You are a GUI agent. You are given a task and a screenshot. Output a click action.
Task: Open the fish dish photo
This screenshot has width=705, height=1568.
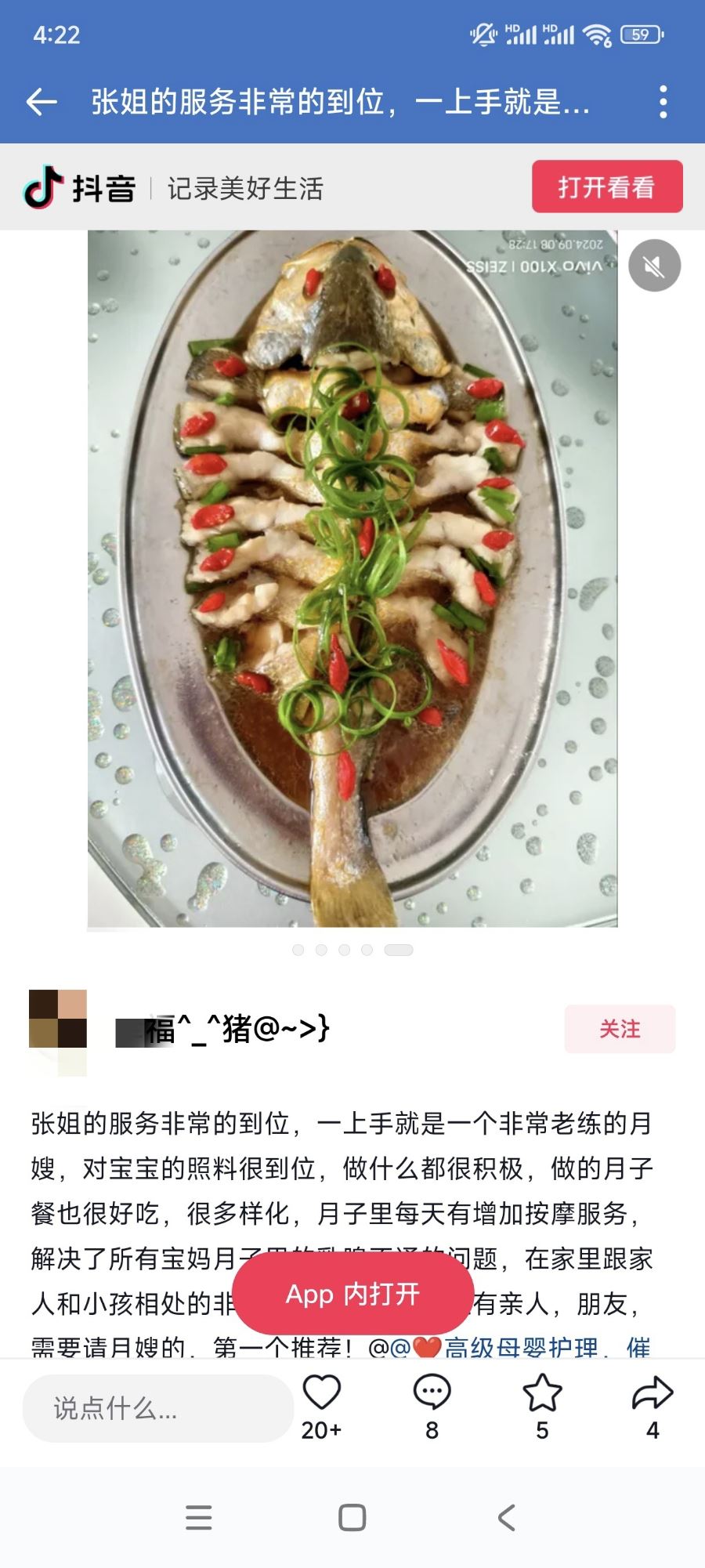[x=352, y=578]
